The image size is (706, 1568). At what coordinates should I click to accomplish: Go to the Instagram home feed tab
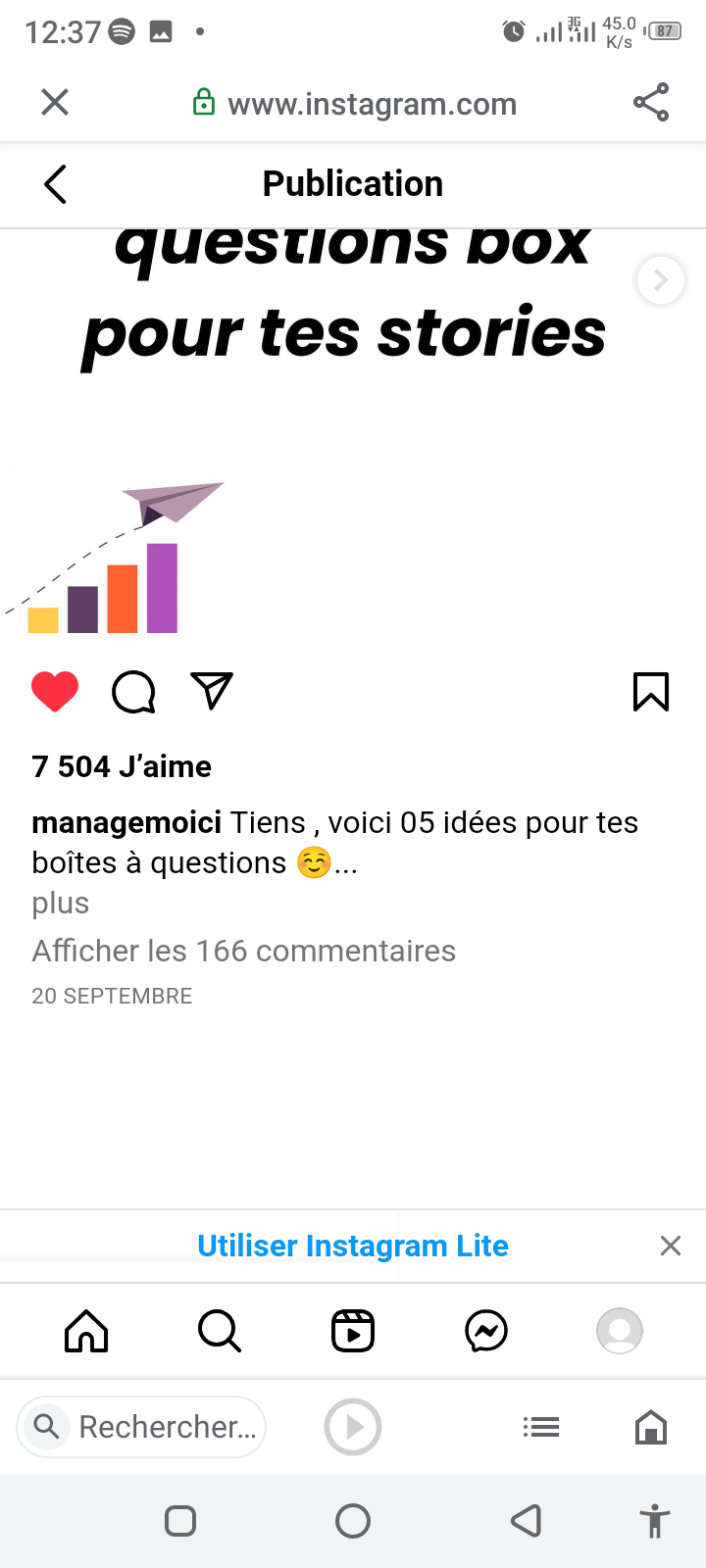coord(86,1331)
